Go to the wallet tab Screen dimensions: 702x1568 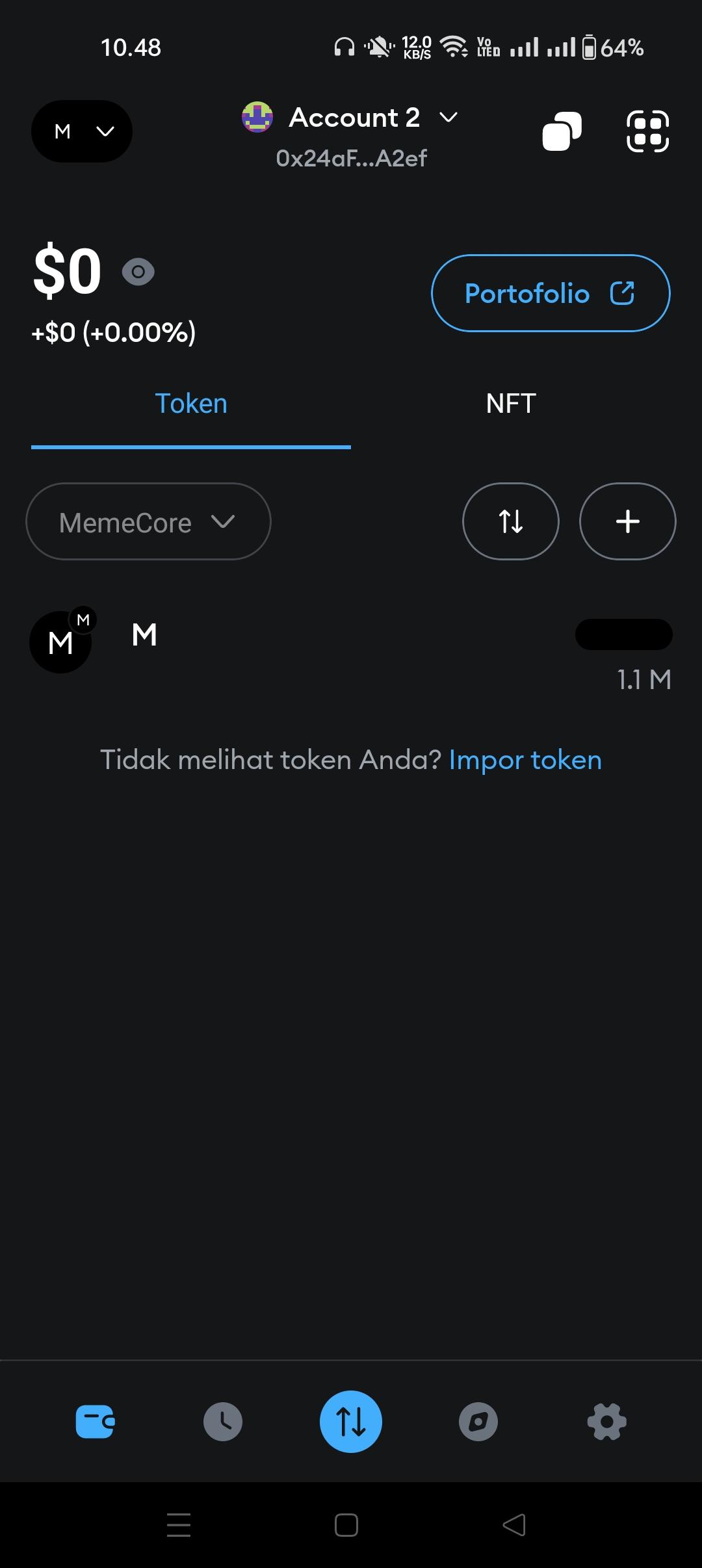click(95, 1422)
